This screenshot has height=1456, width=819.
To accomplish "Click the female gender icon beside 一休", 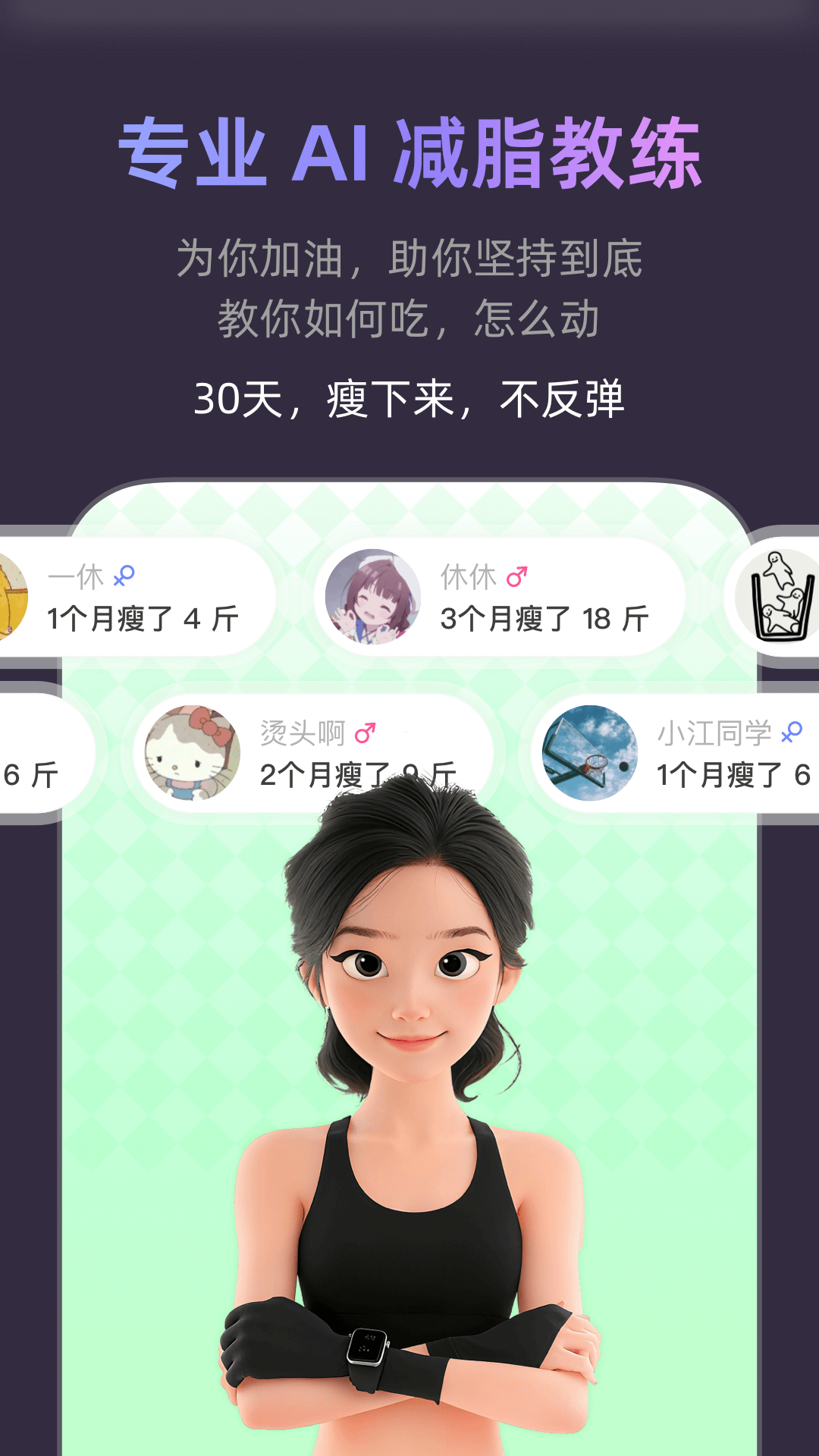I will pos(124,575).
